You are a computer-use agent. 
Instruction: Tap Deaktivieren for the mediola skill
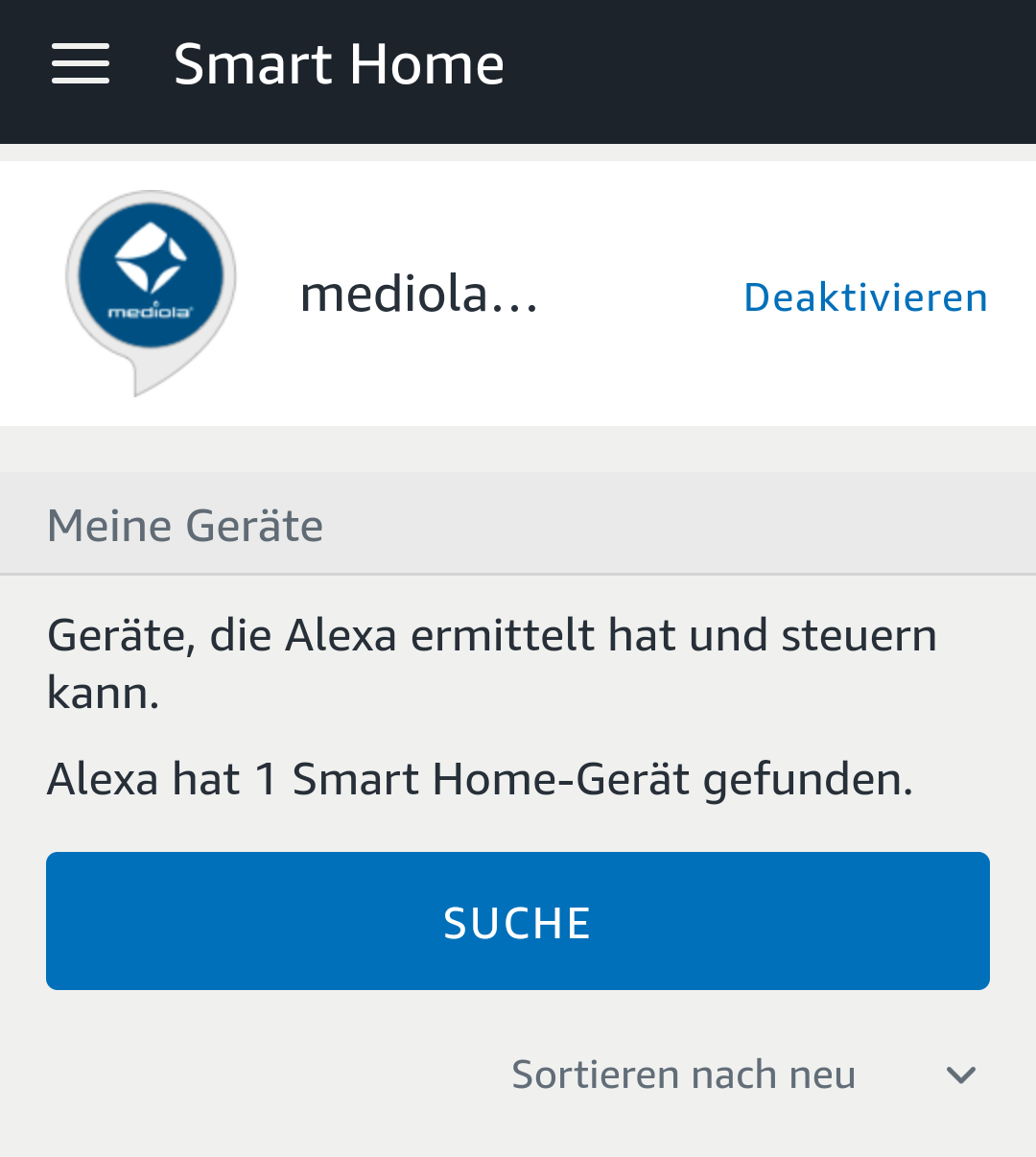[865, 297]
